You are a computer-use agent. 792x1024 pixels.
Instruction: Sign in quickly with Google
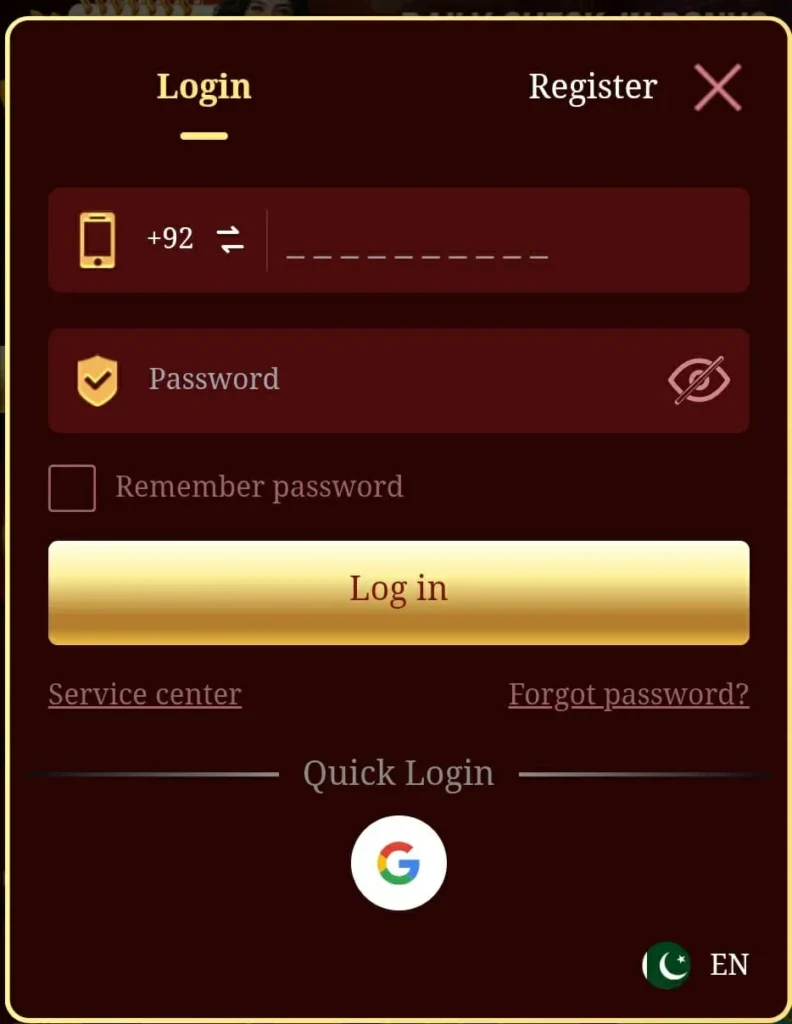(x=398, y=862)
